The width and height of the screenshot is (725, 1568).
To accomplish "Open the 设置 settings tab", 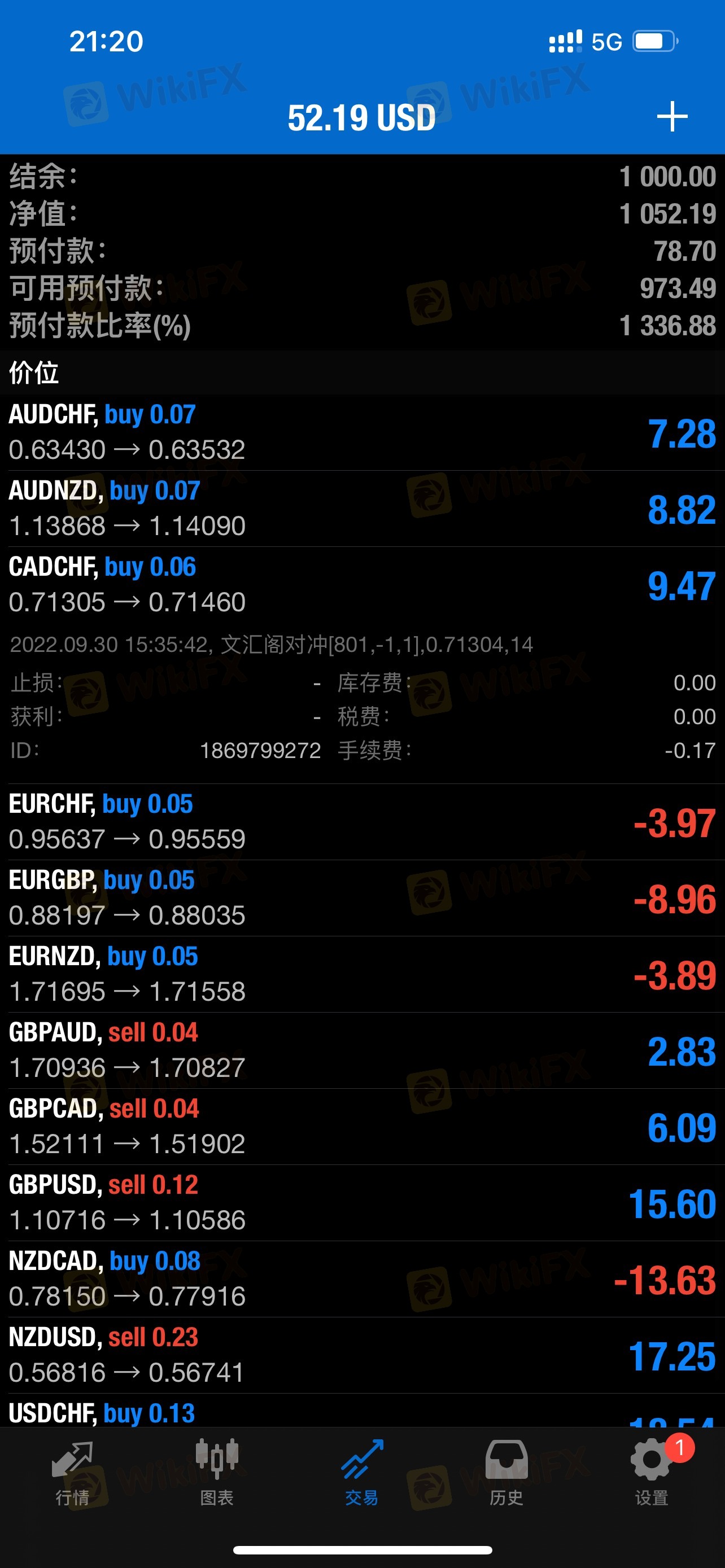I will (652, 1473).
